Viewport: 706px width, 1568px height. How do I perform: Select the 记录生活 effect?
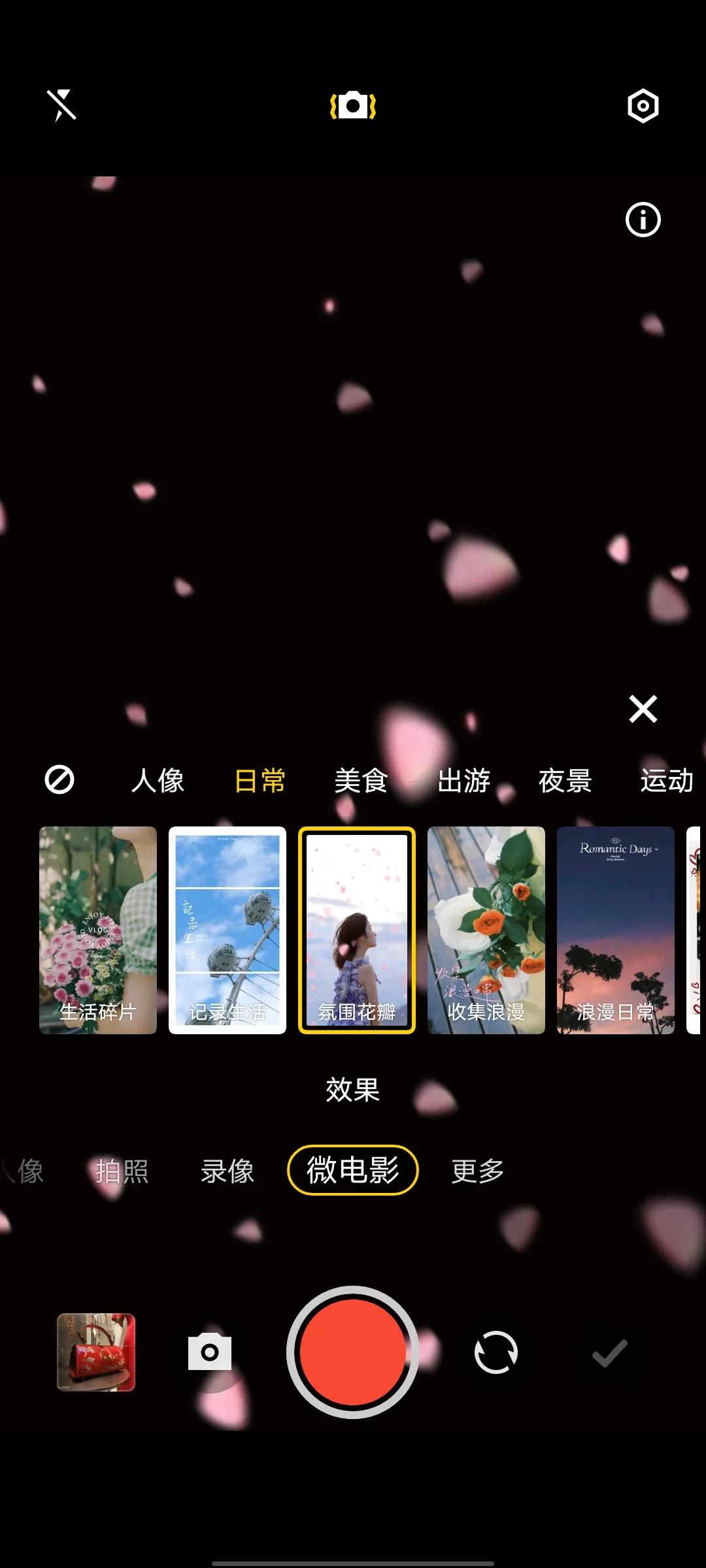coord(227,921)
